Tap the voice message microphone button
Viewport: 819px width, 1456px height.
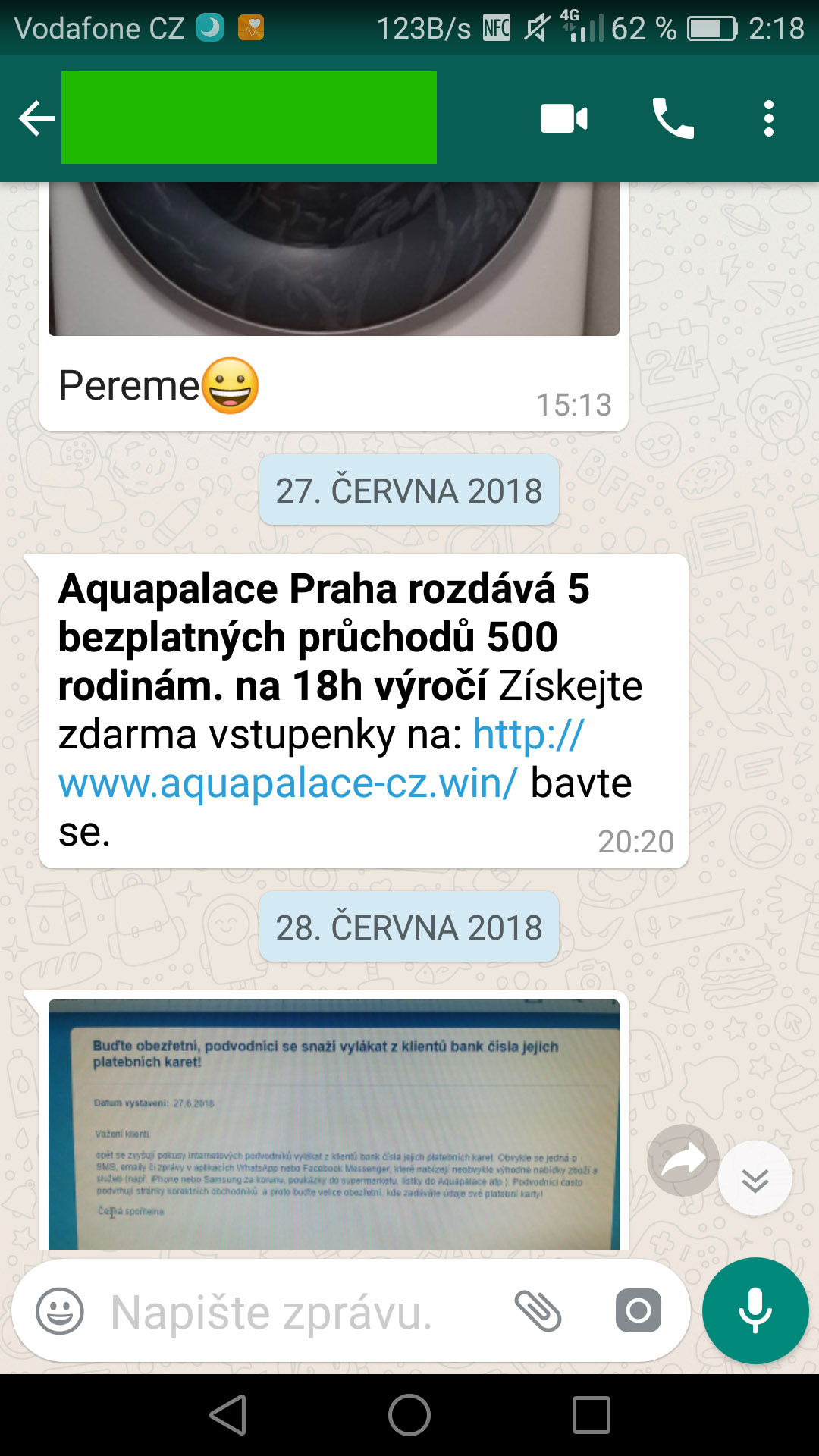(755, 1311)
